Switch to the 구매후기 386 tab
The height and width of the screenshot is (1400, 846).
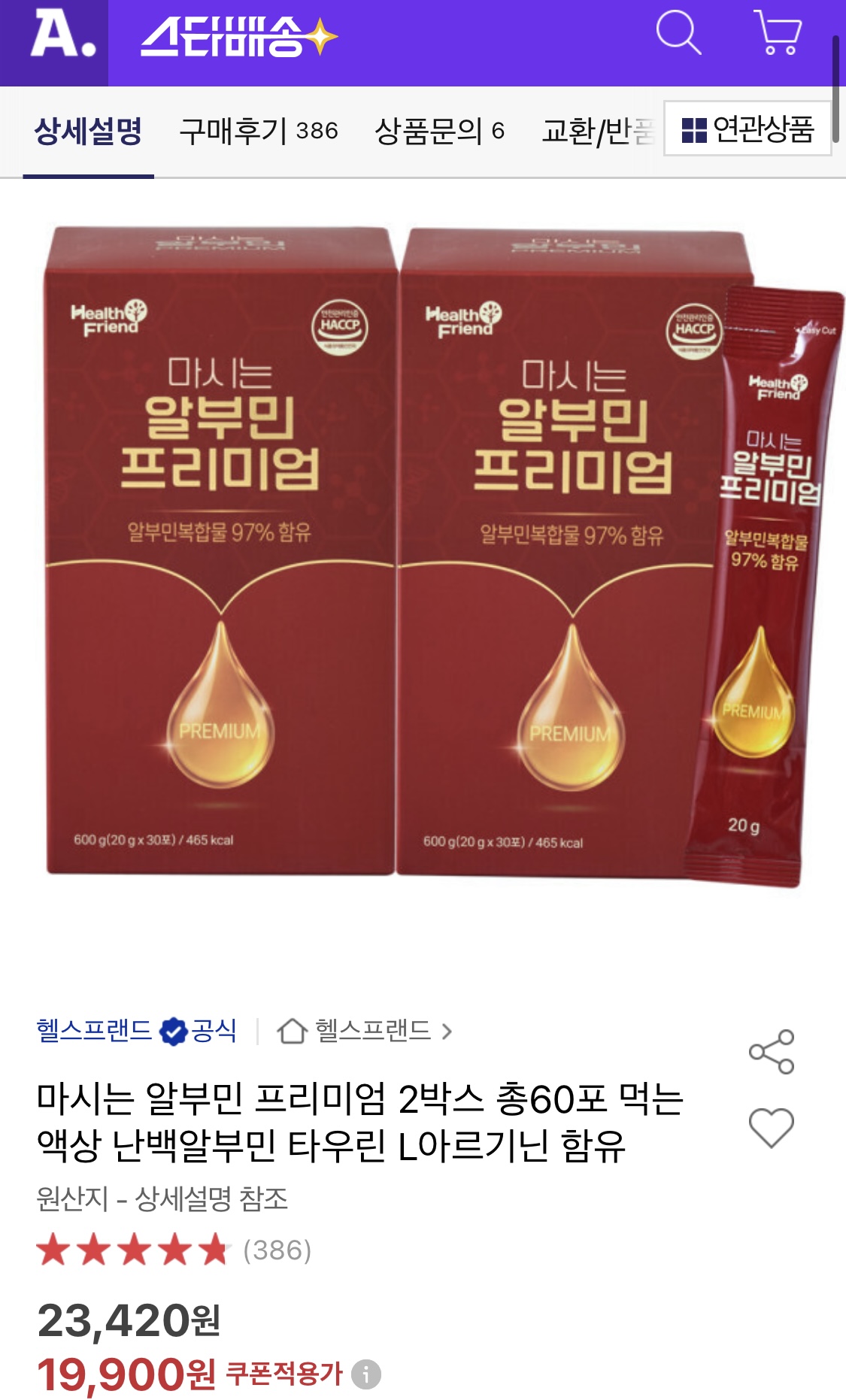259,131
